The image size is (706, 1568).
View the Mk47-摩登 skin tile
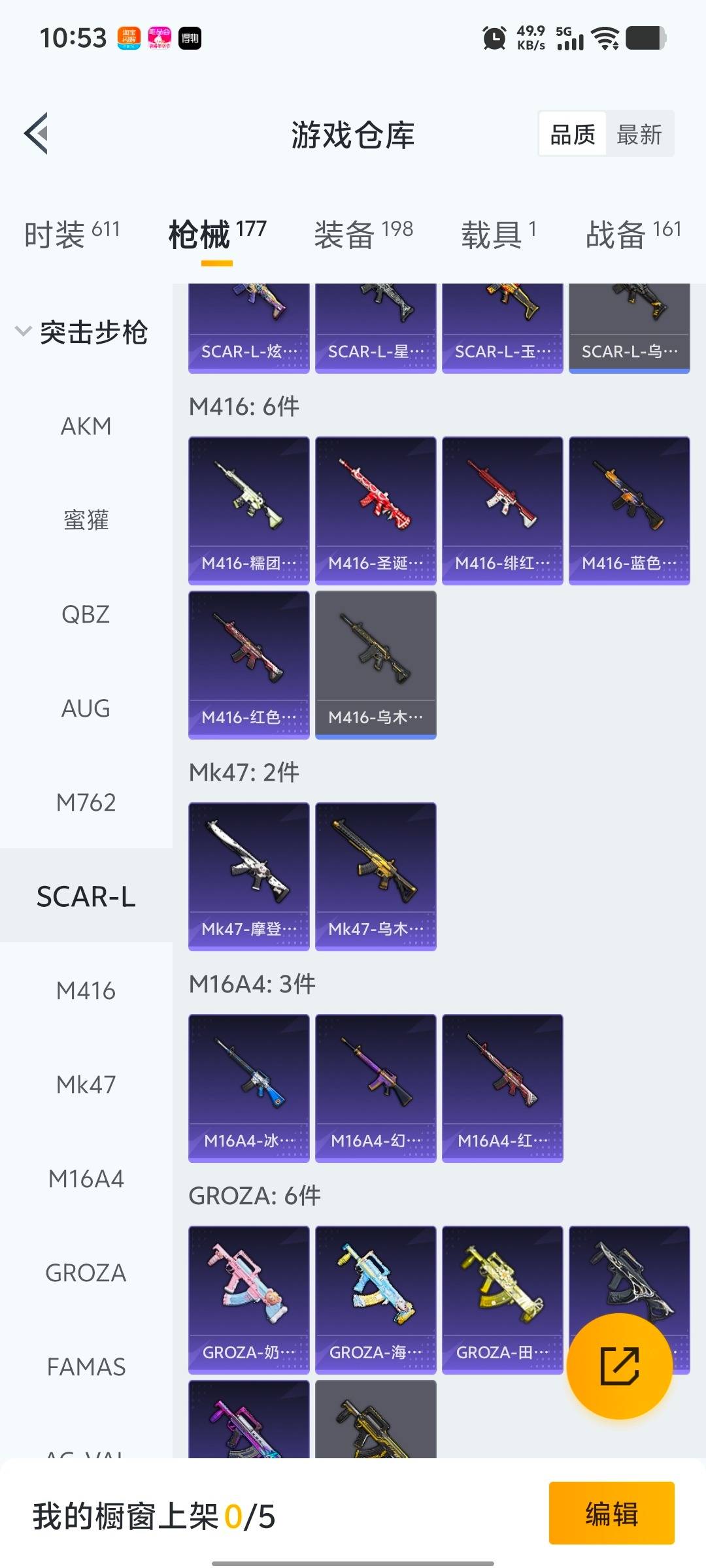(x=248, y=875)
